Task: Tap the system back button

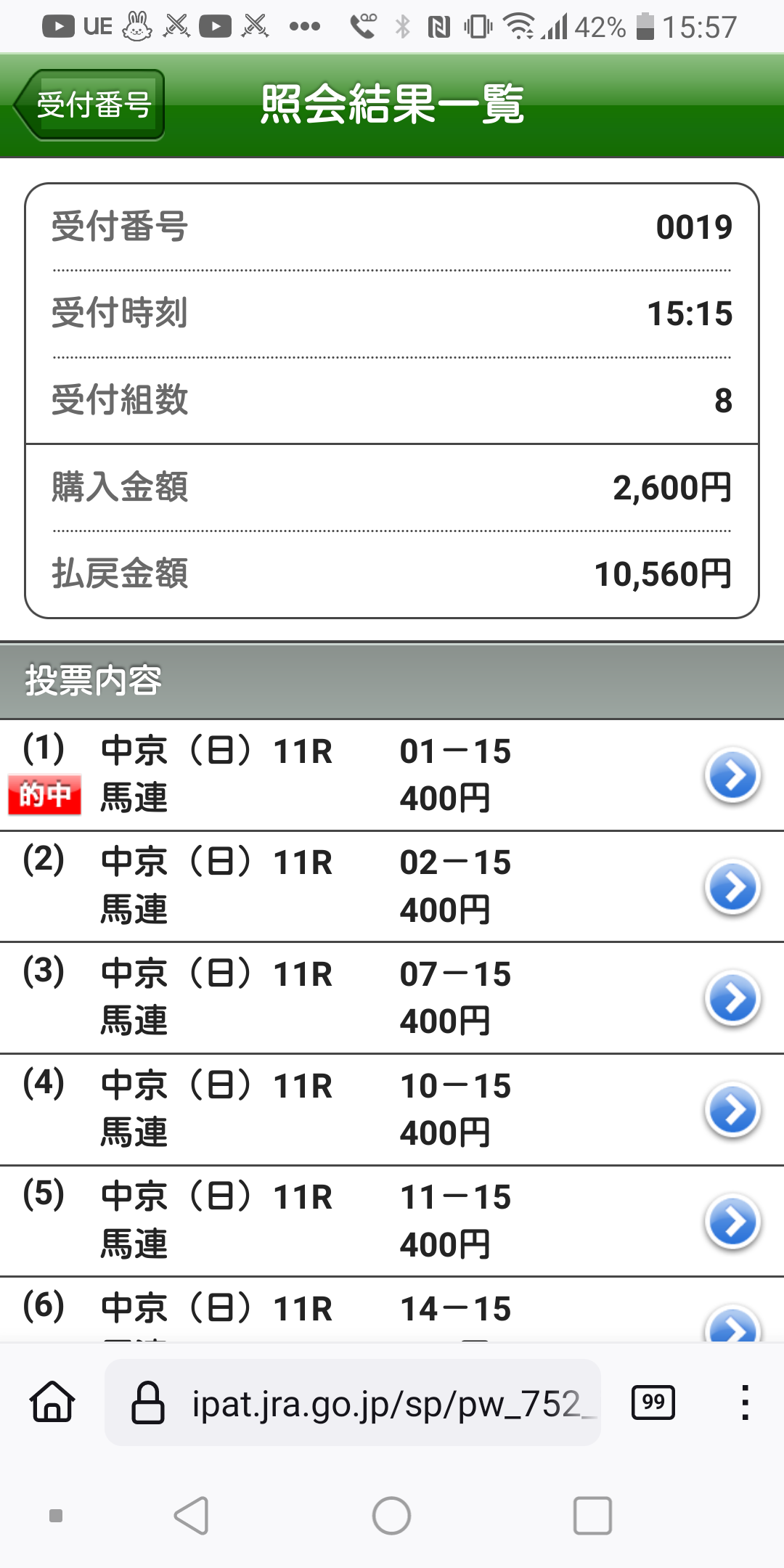Action: (192, 1516)
